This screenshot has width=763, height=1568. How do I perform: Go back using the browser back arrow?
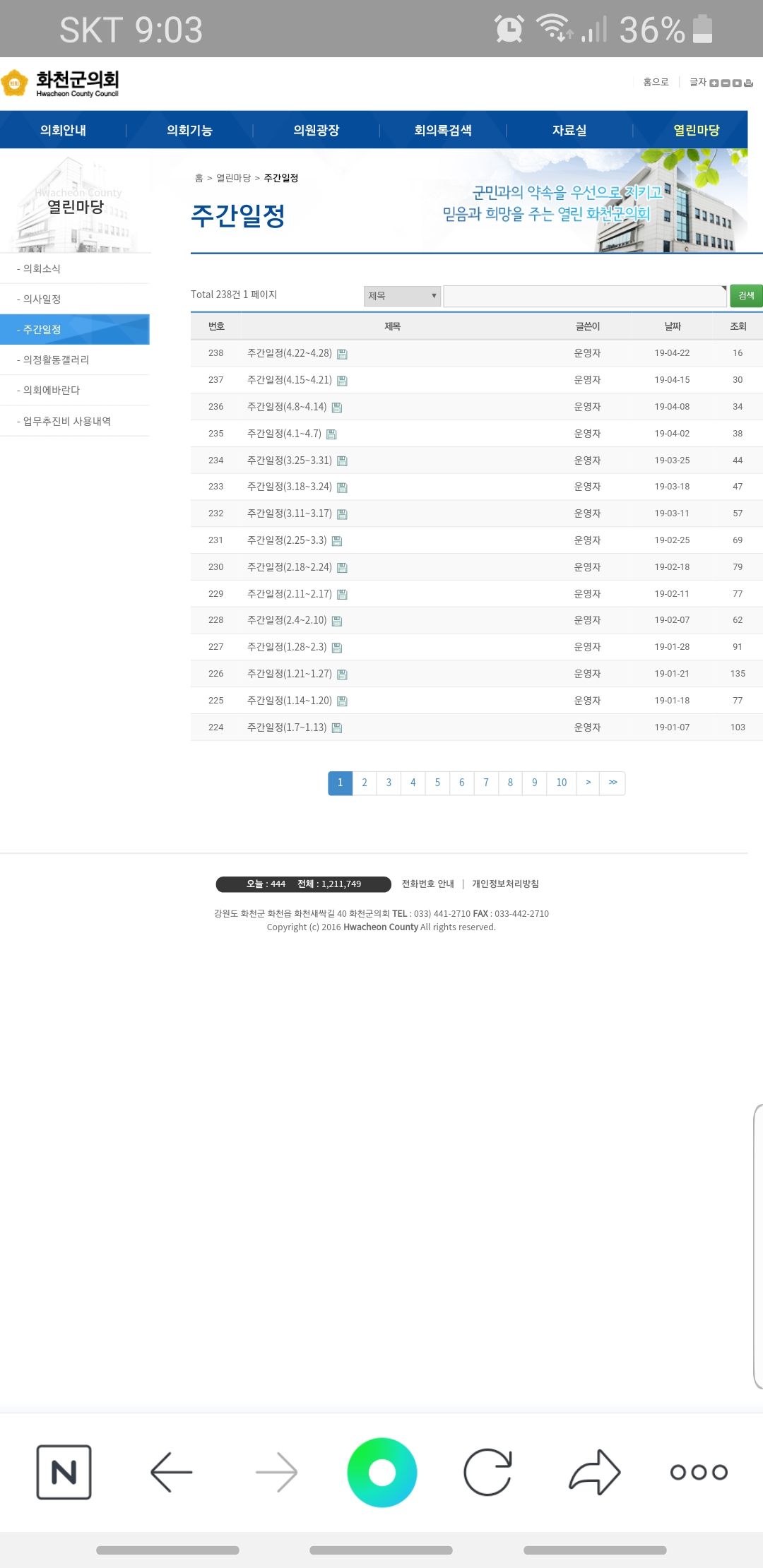(172, 1473)
